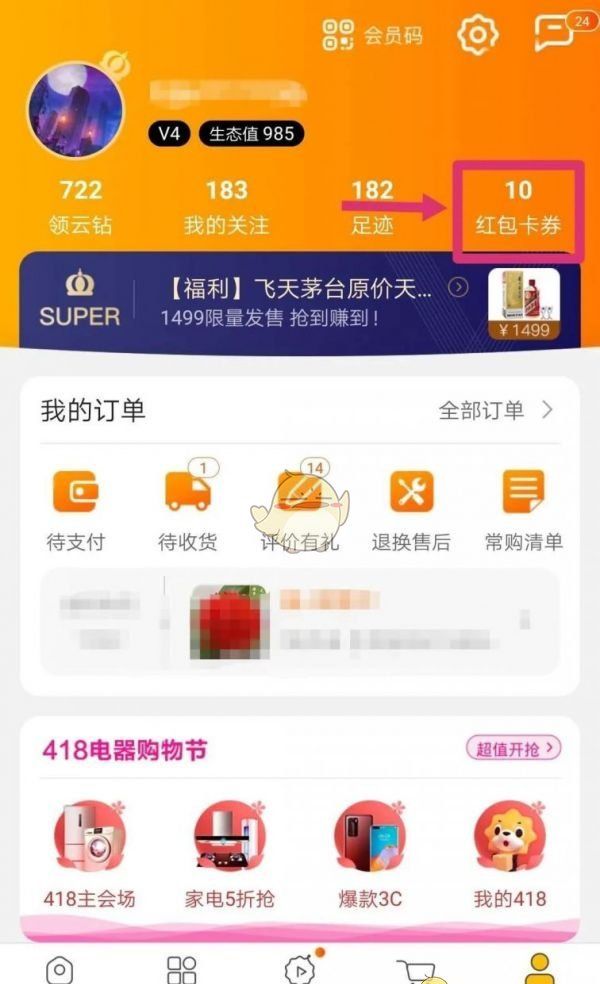Open 红包卡券 coupons
The height and width of the screenshot is (984, 600).
click(517, 206)
